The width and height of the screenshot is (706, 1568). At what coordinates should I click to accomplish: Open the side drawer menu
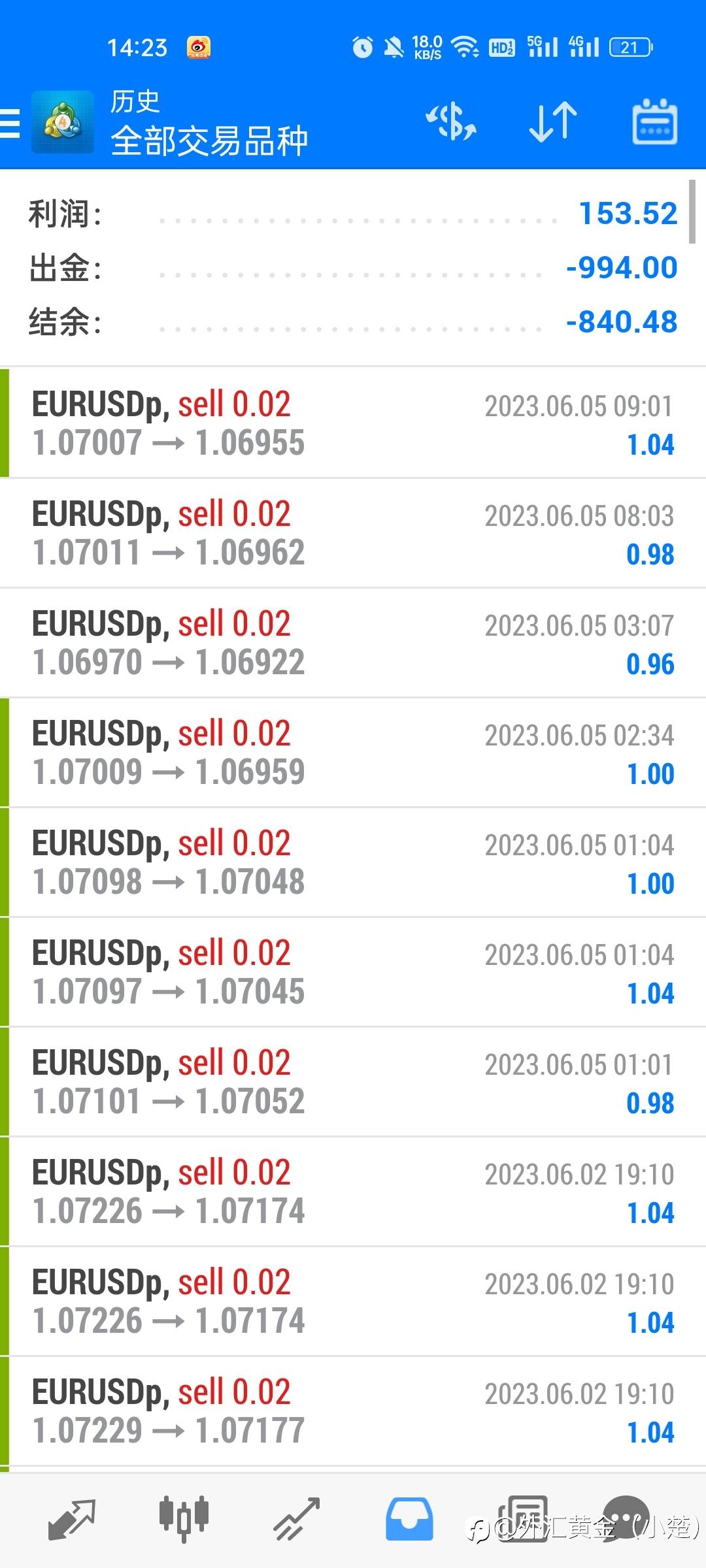(10, 123)
